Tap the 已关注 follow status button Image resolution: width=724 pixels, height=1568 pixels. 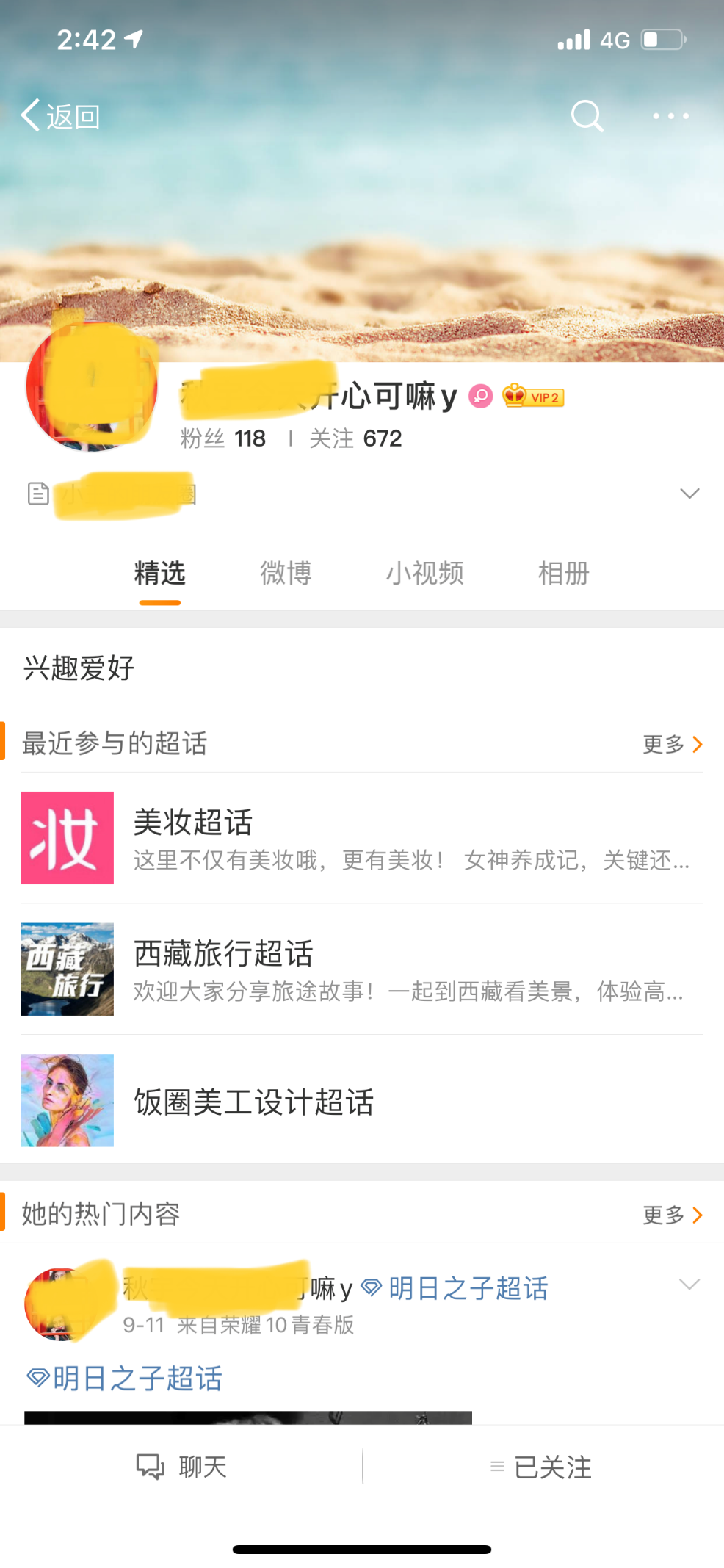click(x=542, y=1467)
